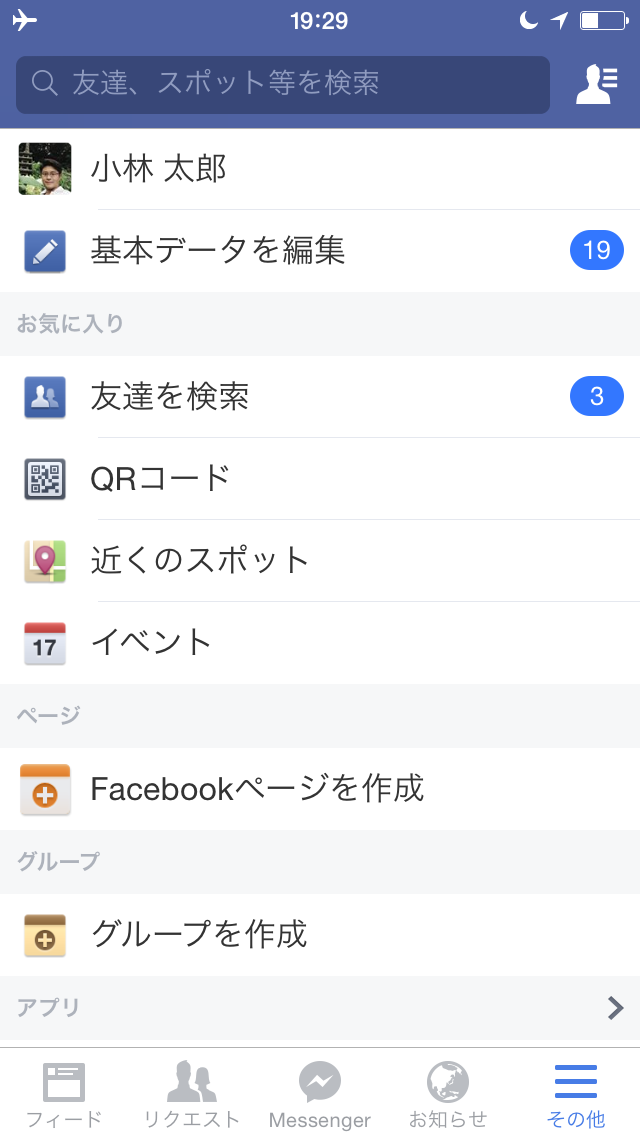Expand the アプリ section chevron

point(615,1008)
